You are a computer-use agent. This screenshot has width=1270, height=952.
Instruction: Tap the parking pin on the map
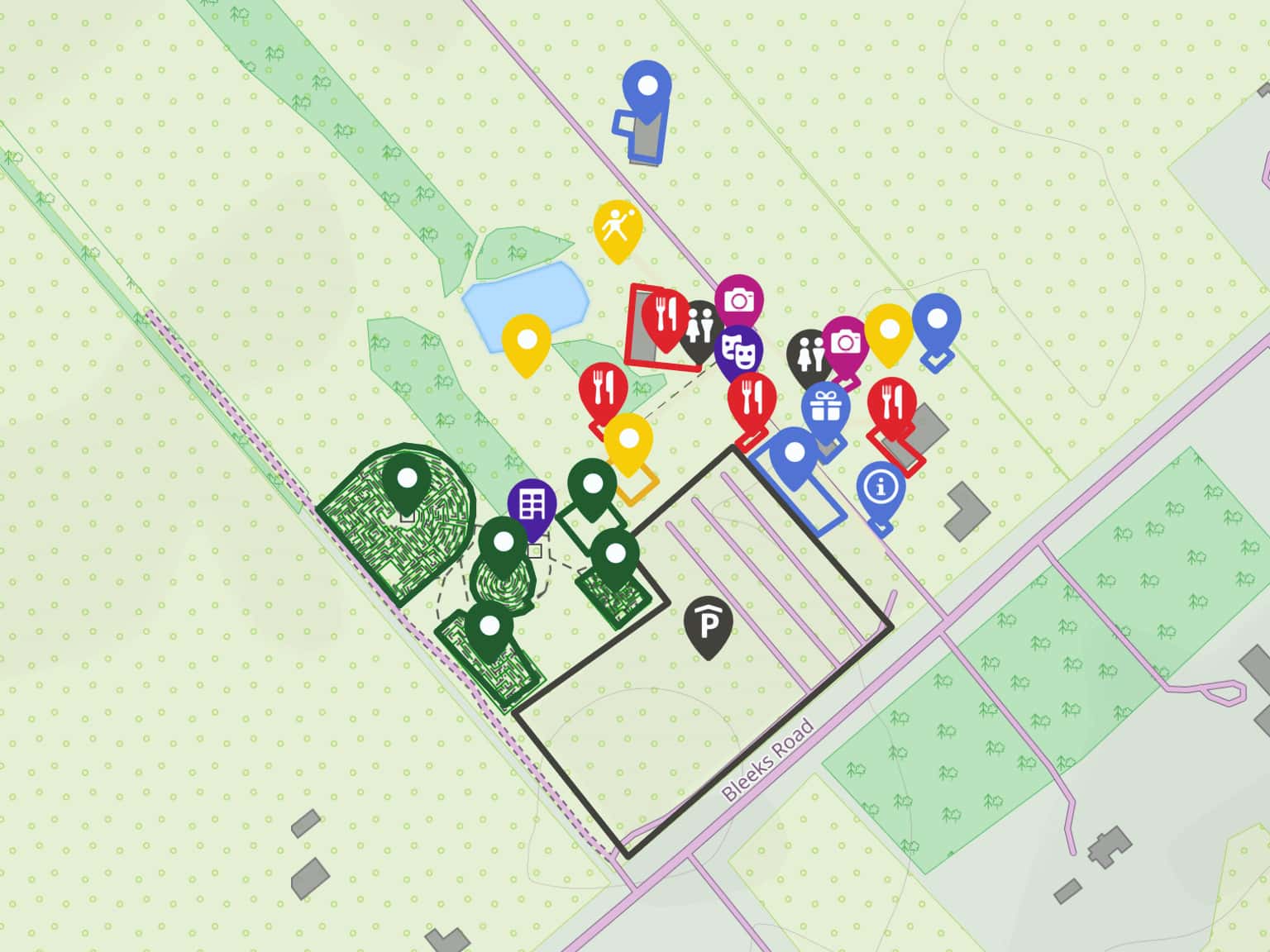tap(709, 625)
